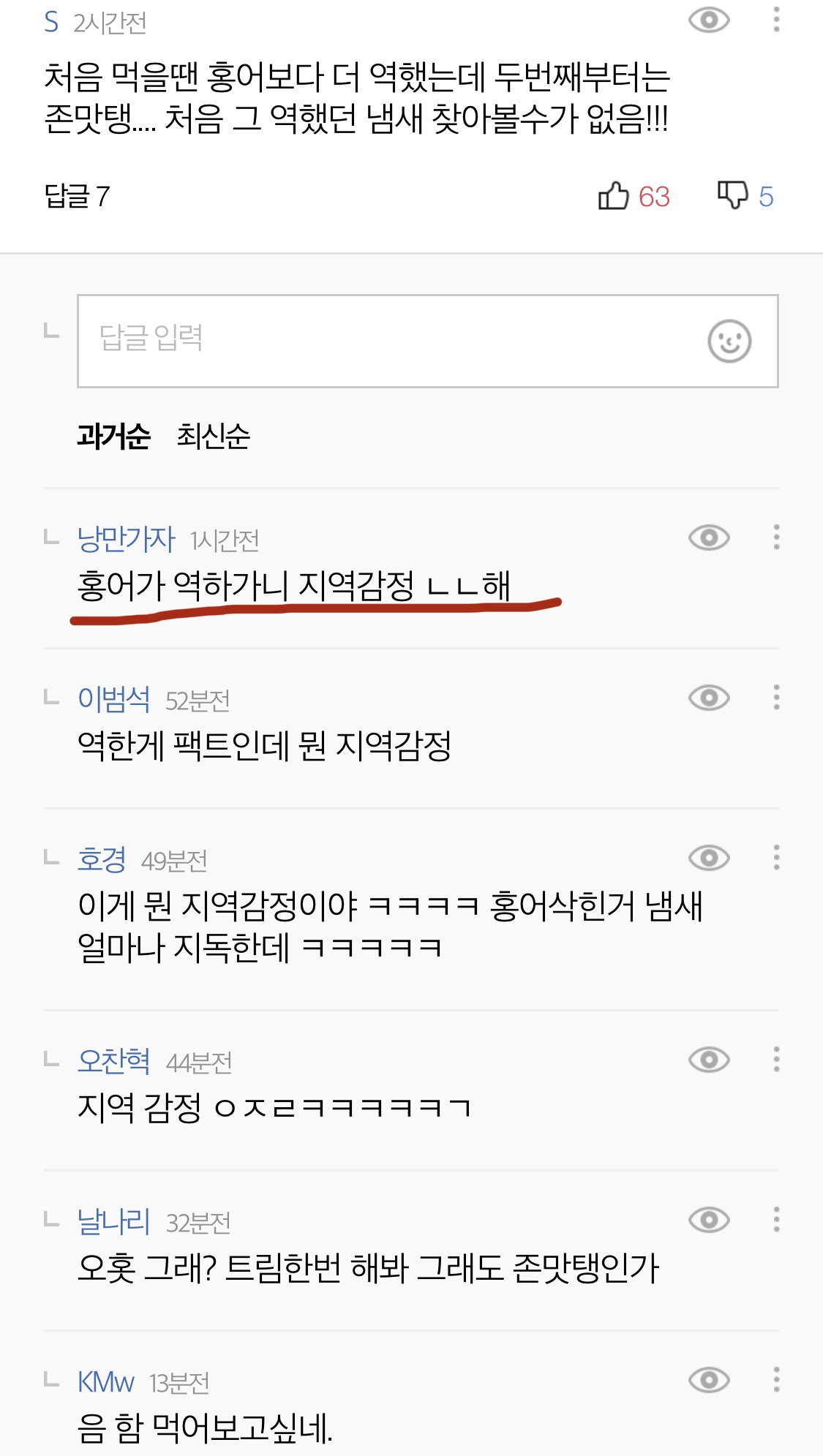Tap the eye icon on 오찬혁's reply

[709, 1059]
